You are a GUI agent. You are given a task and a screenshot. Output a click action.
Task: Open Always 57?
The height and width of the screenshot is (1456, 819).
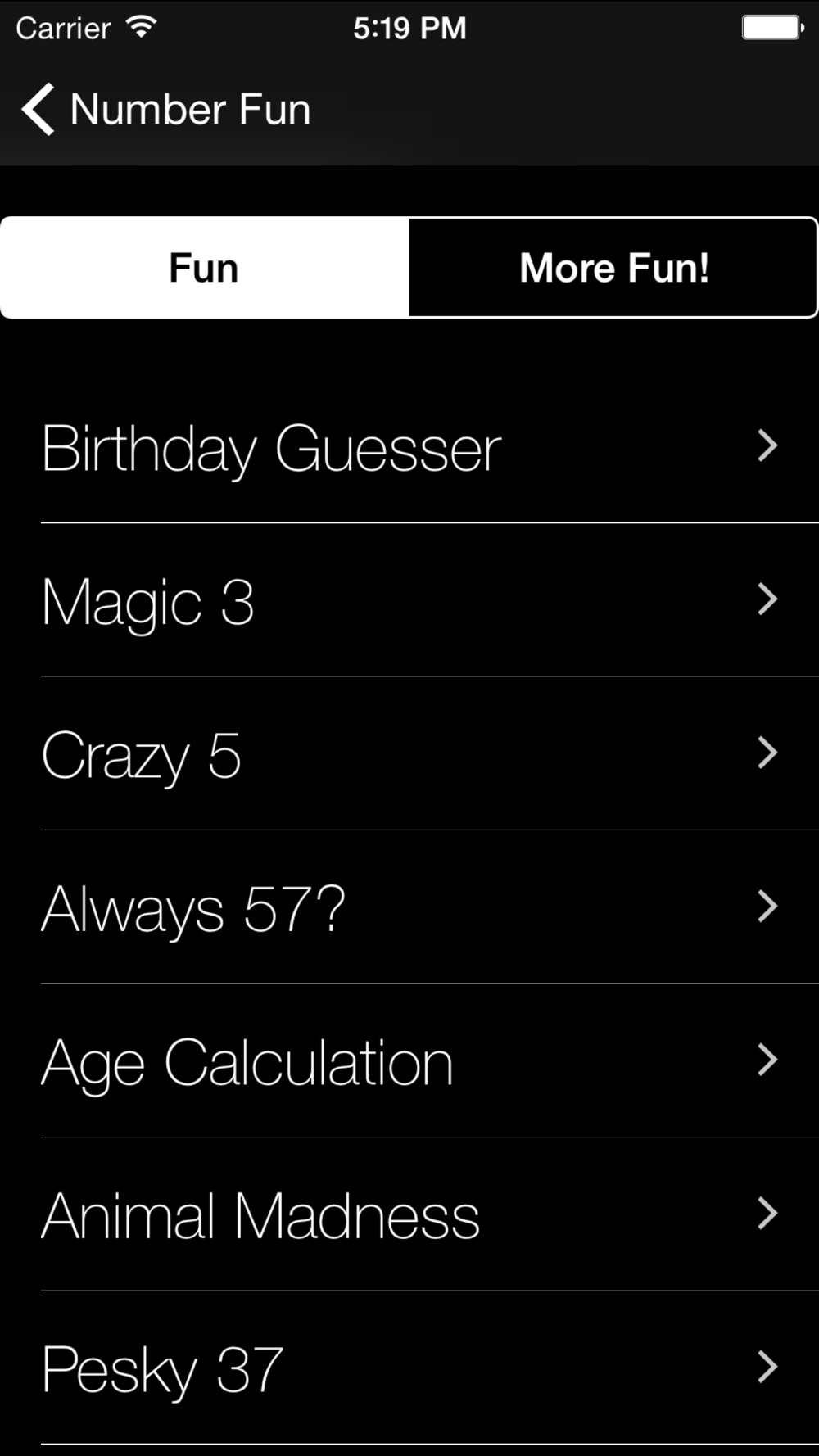click(409, 907)
